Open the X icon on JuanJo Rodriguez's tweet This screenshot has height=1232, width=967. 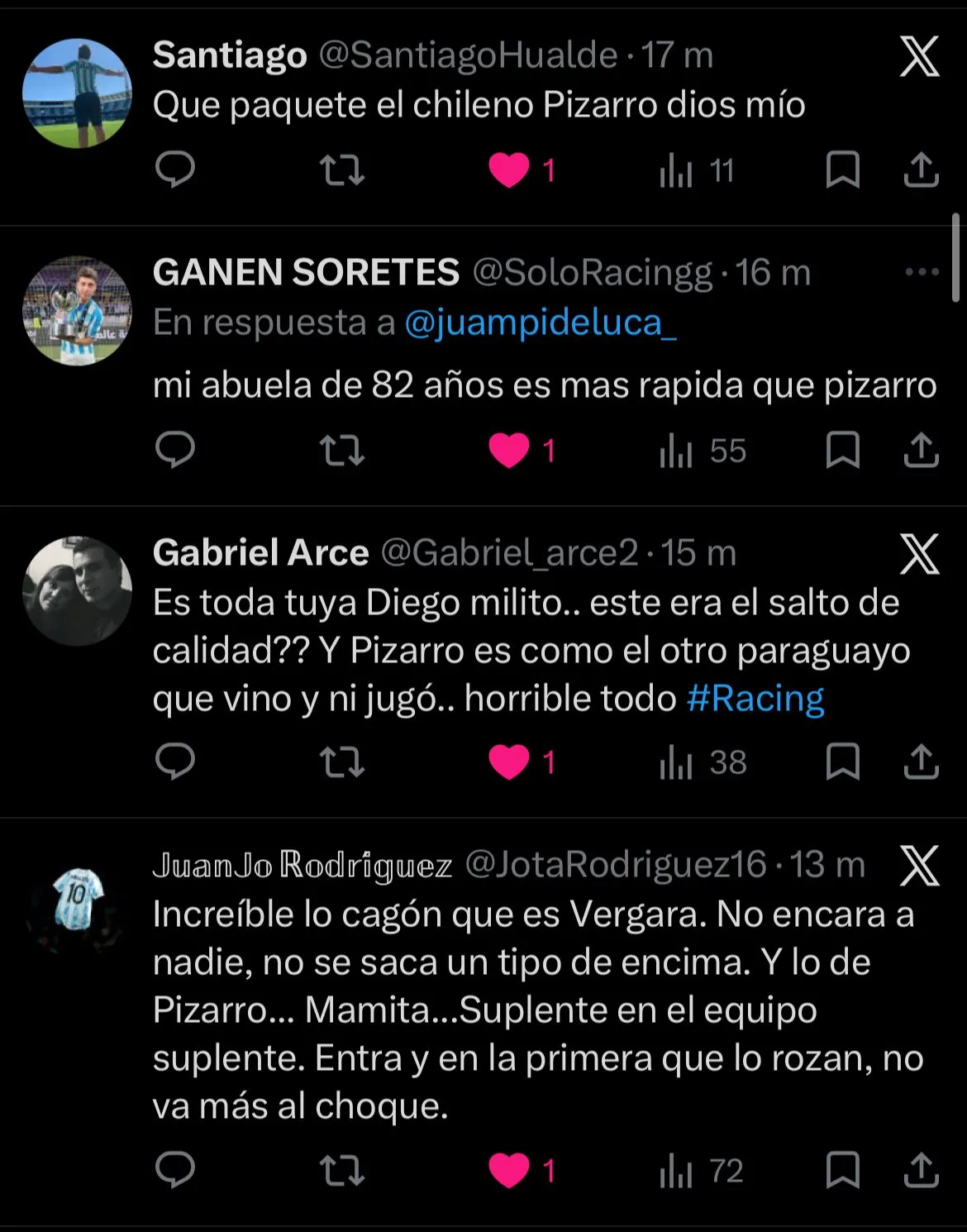point(919,866)
